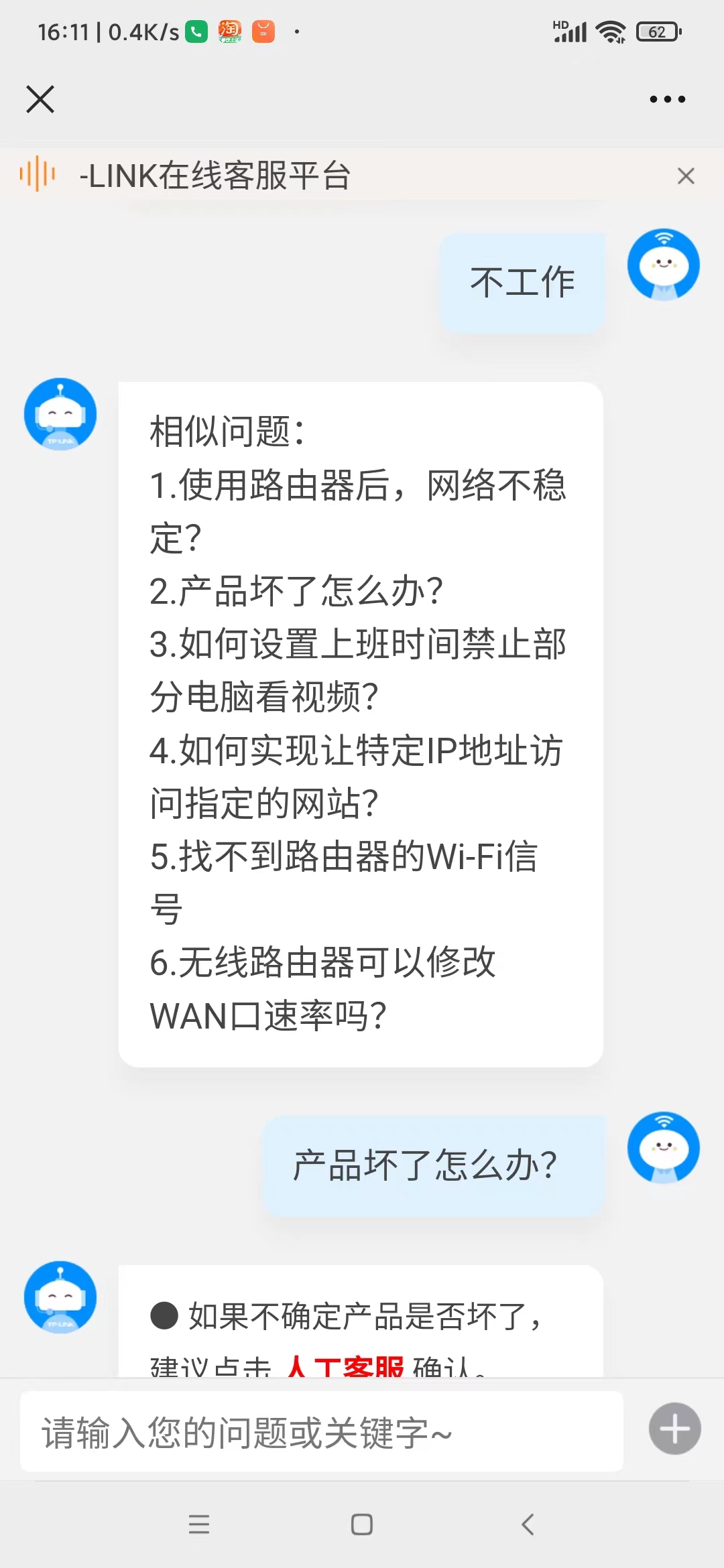Tap the user WiFi avatar icon

pos(663,264)
